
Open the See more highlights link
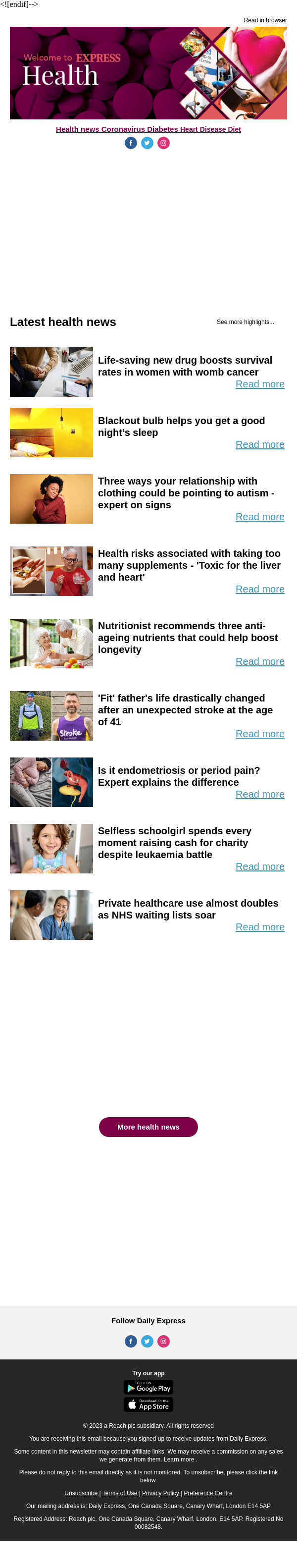245,322
